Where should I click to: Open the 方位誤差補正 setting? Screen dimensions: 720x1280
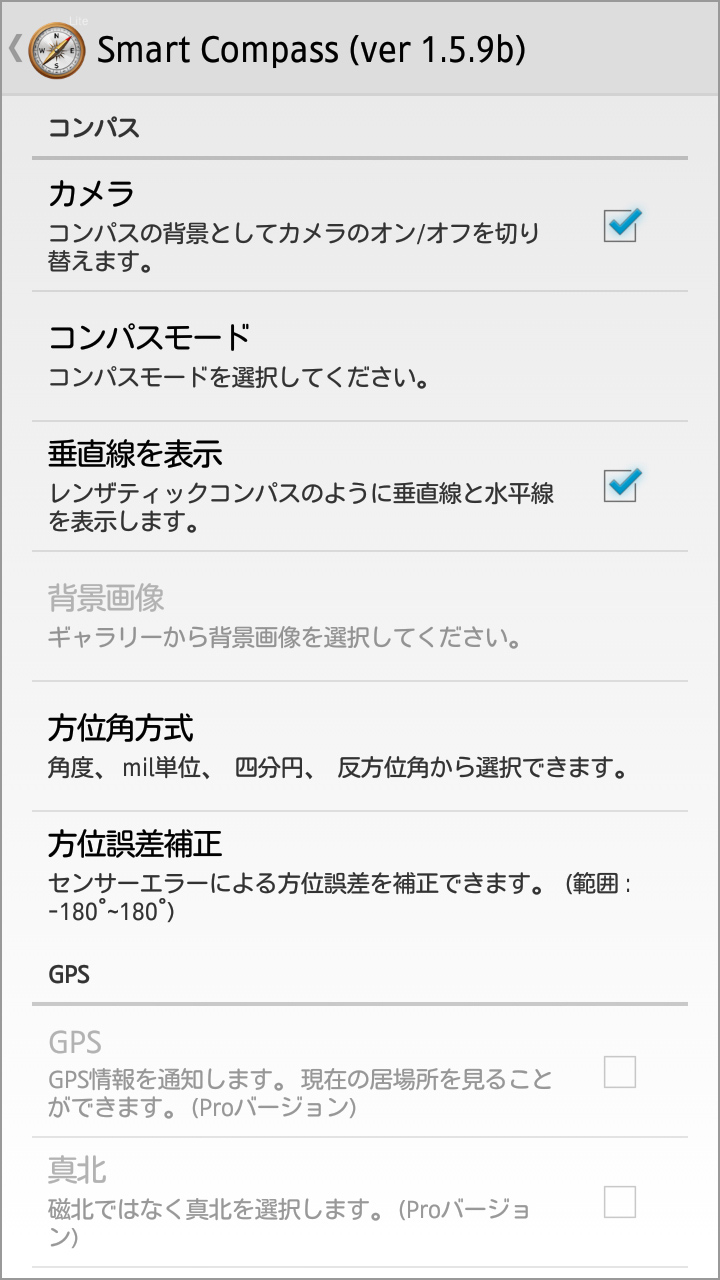coord(360,876)
